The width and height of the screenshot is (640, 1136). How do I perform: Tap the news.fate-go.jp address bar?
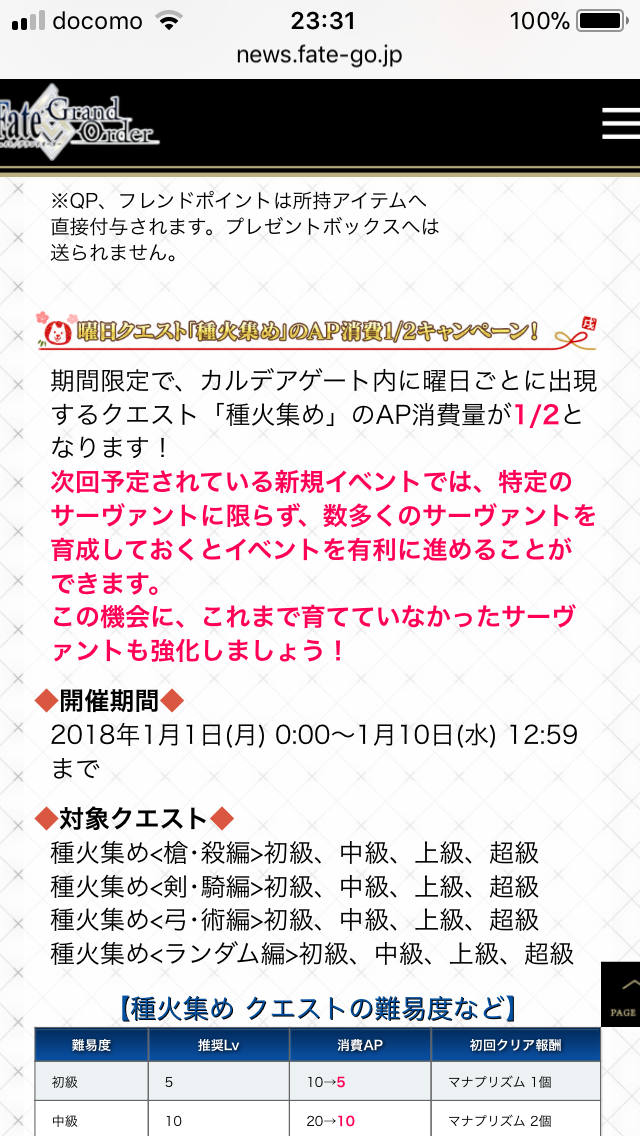click(x=320, y=55)
